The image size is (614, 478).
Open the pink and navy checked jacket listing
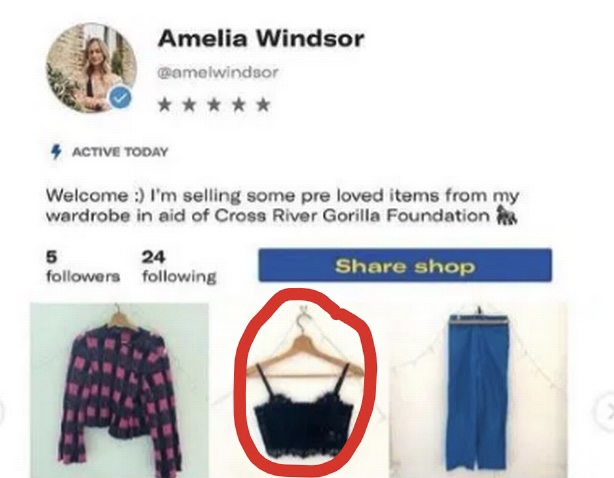click(x=119, y=390)
